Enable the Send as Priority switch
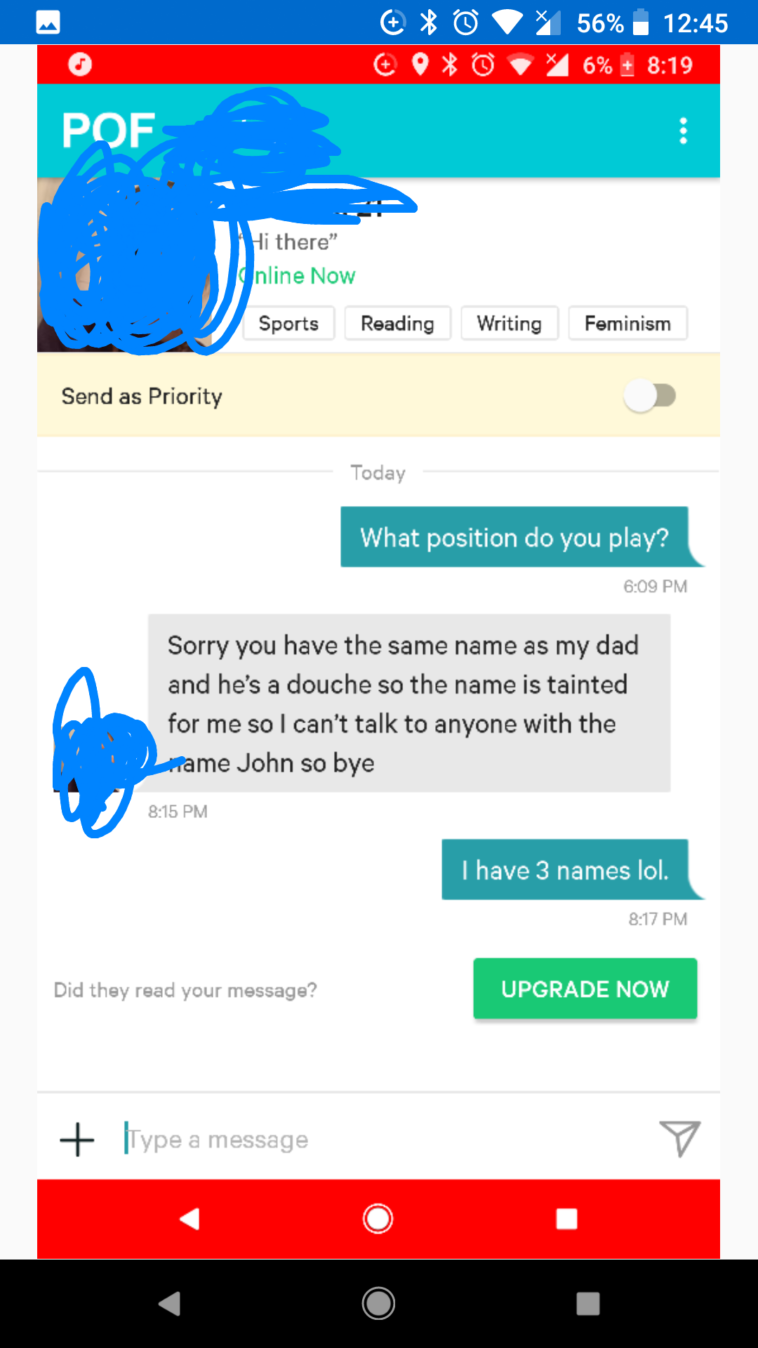Image resolution: width=758 pixels, height=1348 pixels. 651,396
